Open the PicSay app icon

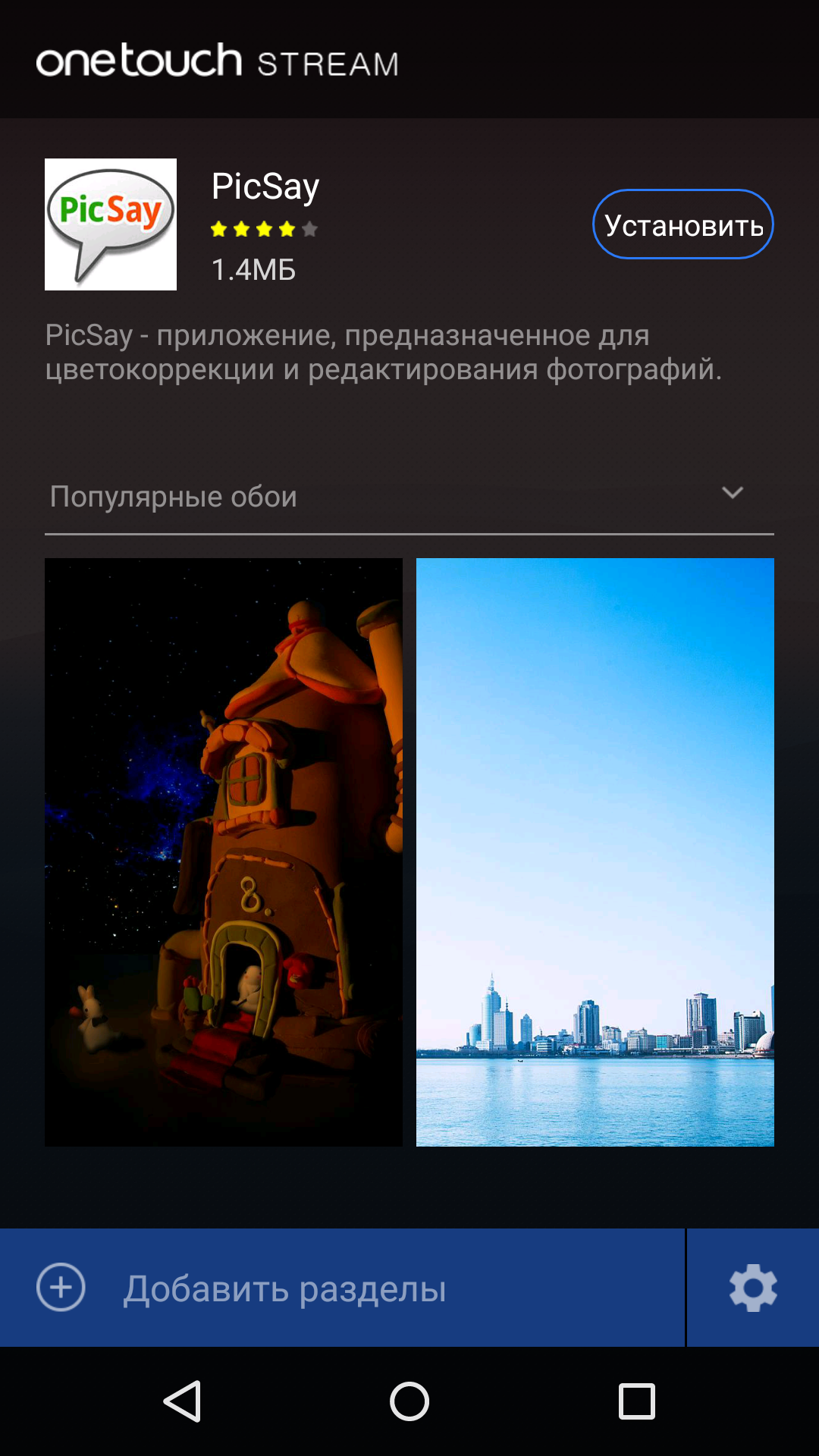[x=111, y=224]
